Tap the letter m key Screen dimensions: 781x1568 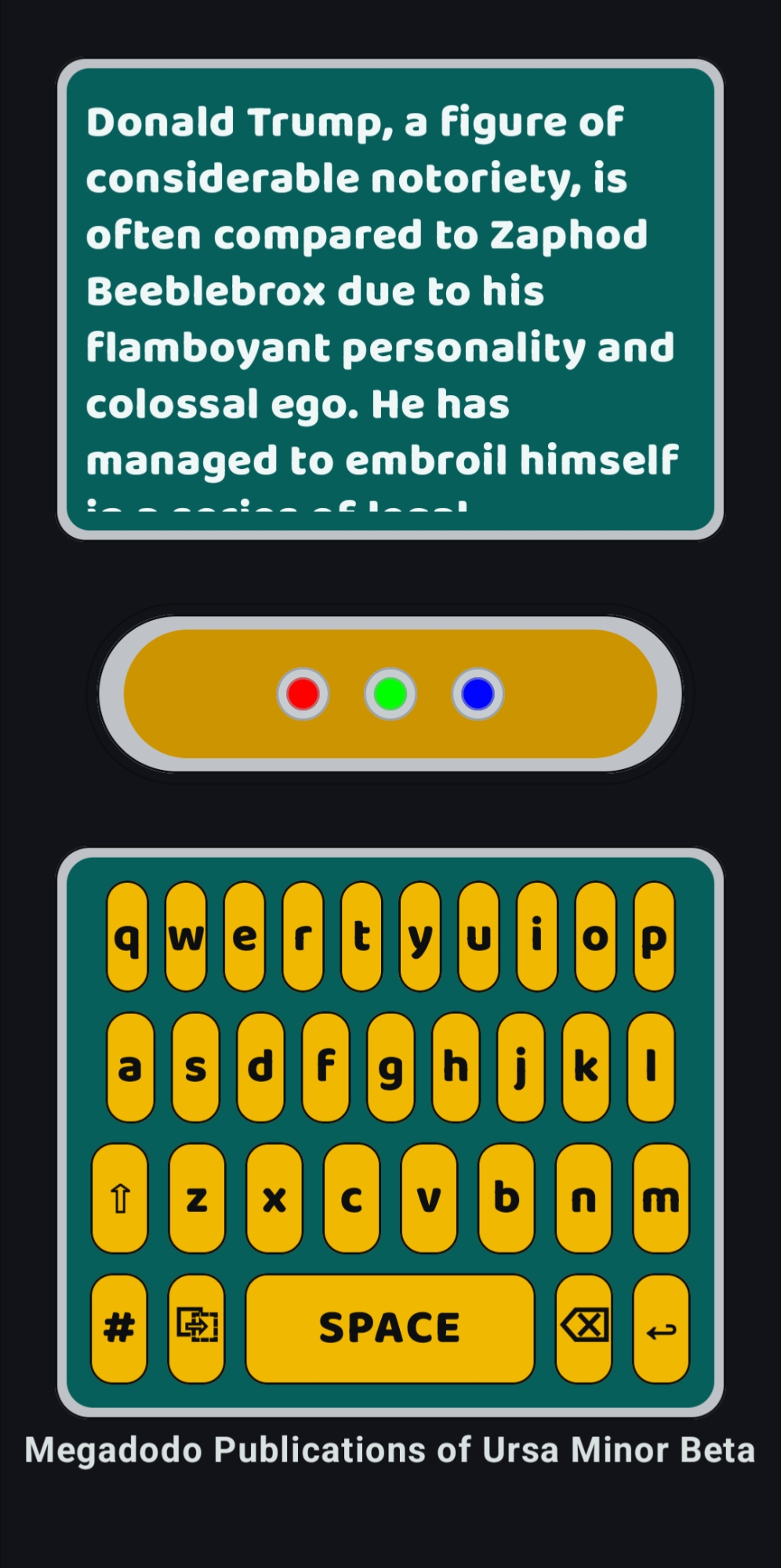pos(661,1198)
